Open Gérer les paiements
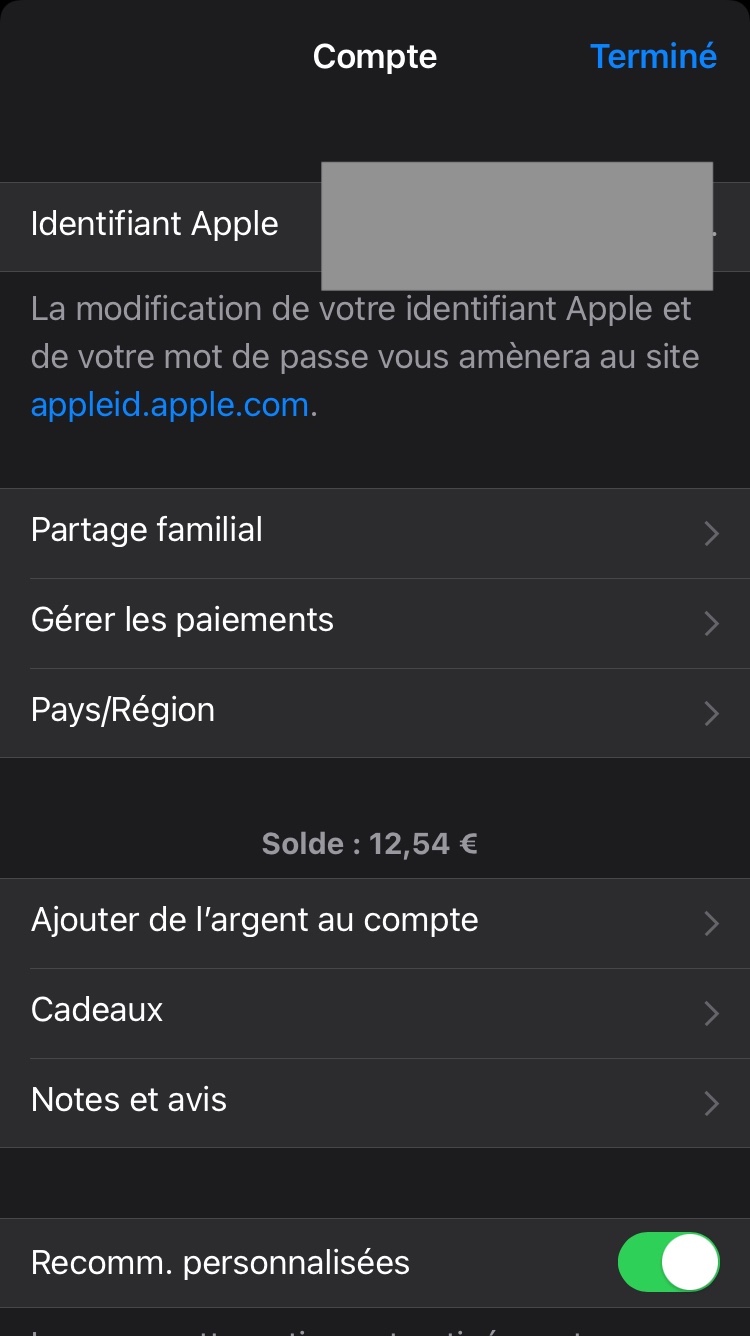 [375, 622]
